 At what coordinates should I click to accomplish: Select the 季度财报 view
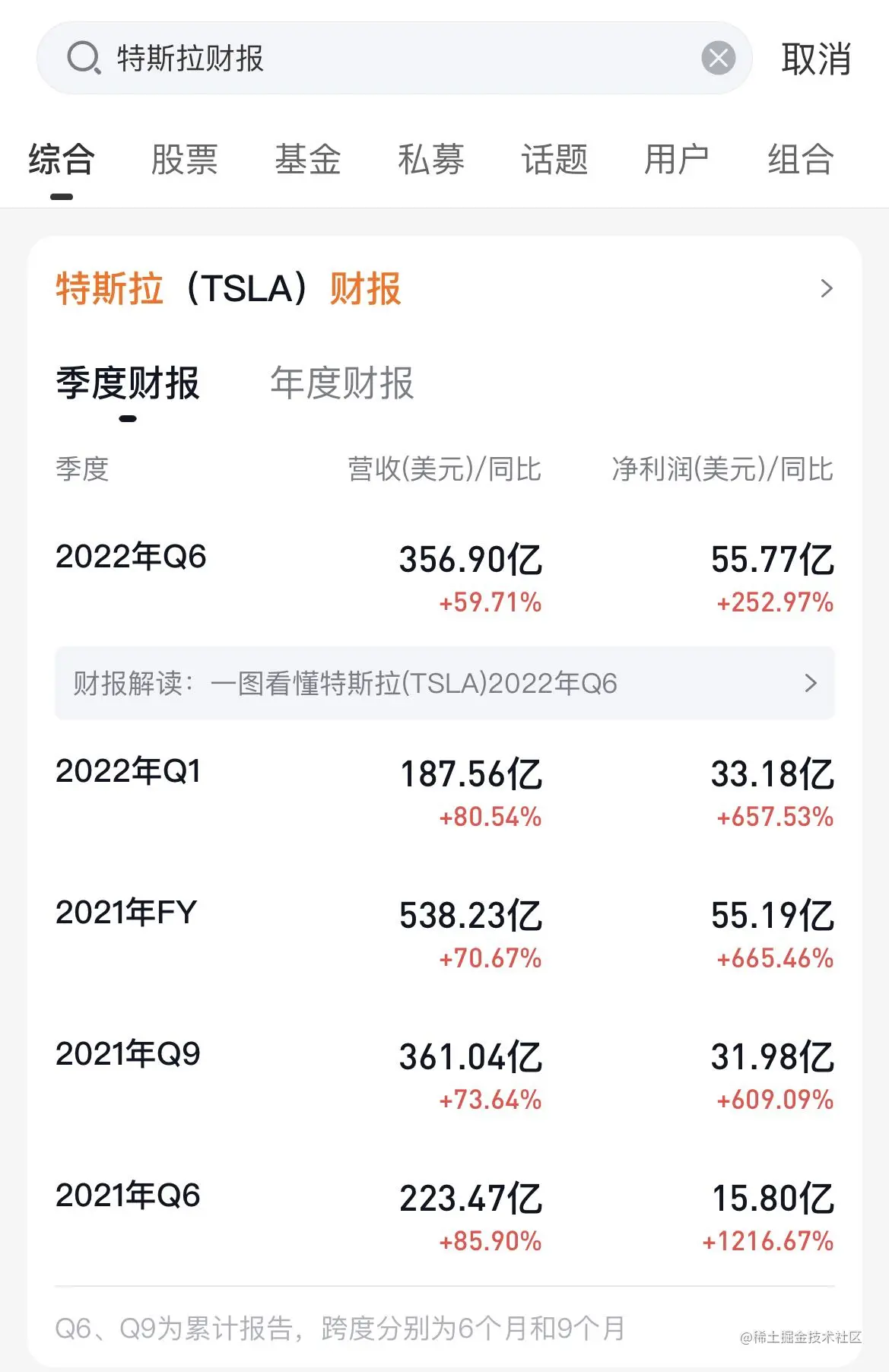tap(128, 383)
